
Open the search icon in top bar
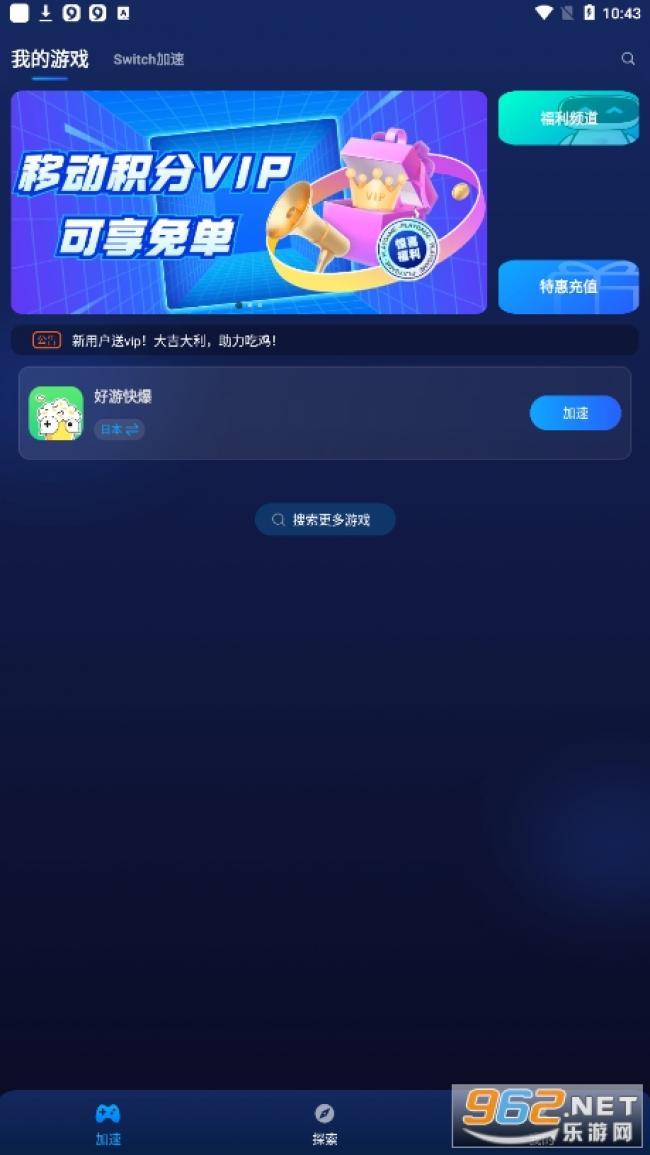click(x=628, y=59)
